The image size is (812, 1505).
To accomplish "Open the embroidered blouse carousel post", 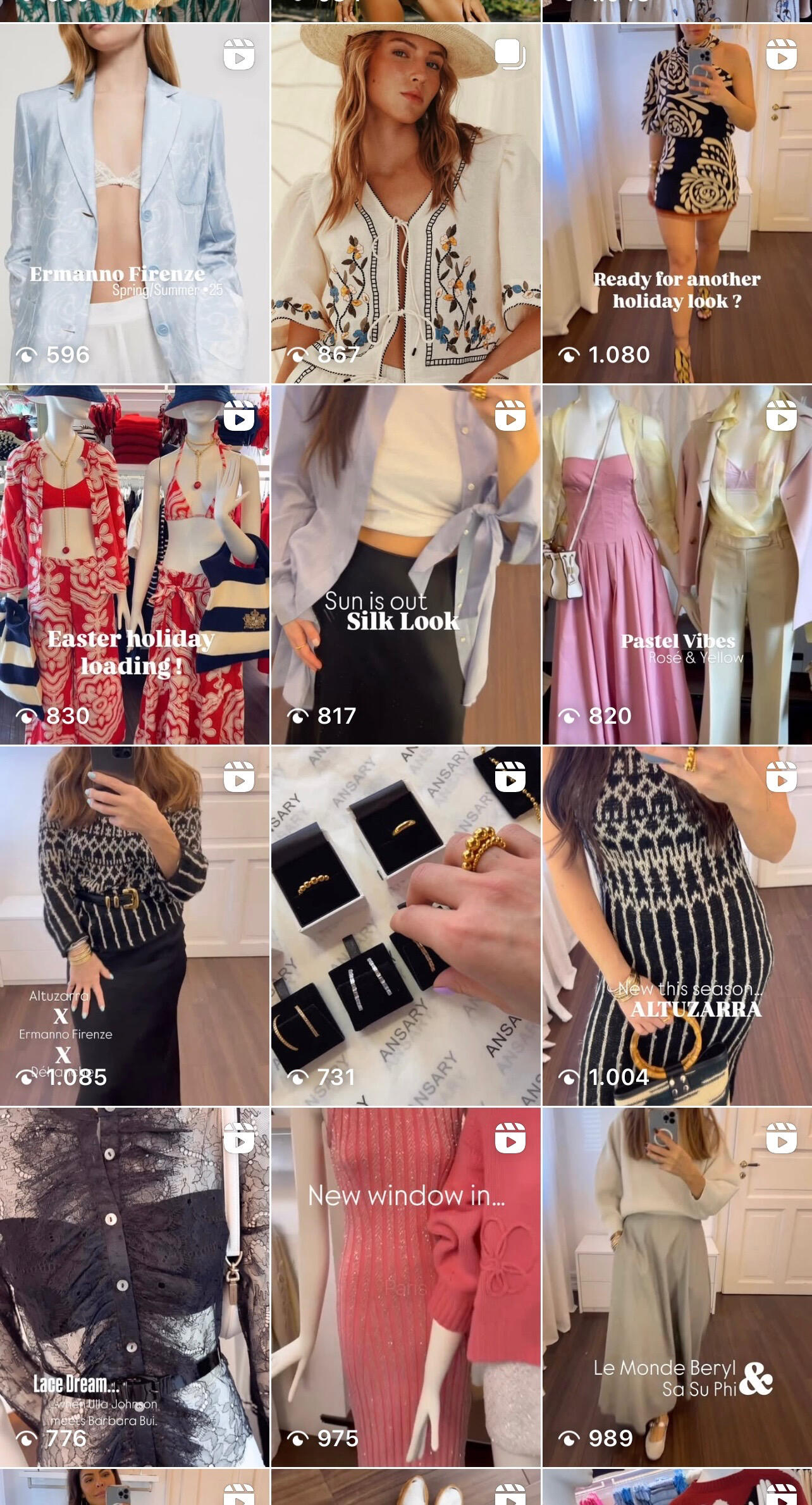I will 406,202.
